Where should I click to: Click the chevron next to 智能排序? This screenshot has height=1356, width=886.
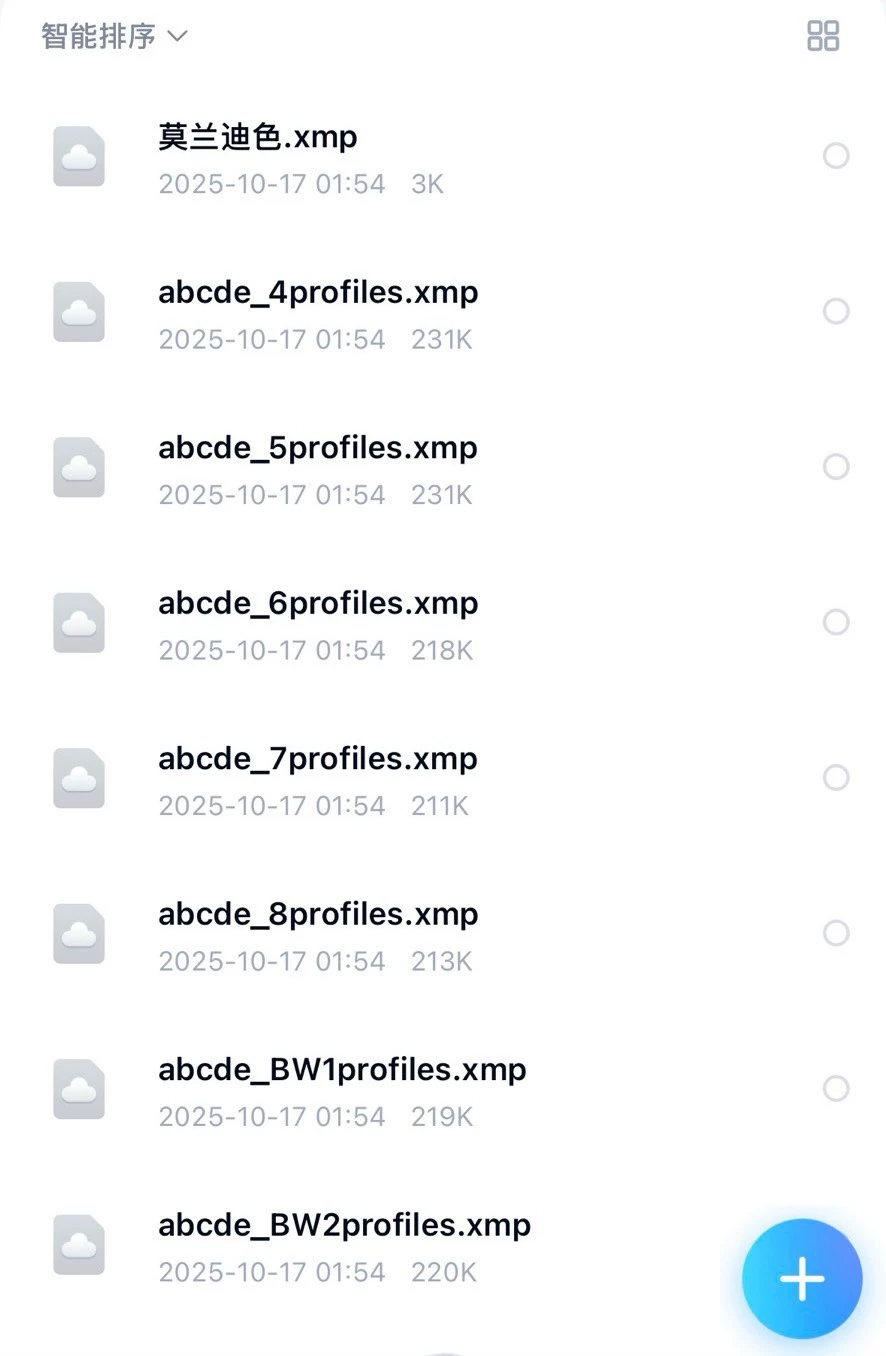[x=177, y=37]
